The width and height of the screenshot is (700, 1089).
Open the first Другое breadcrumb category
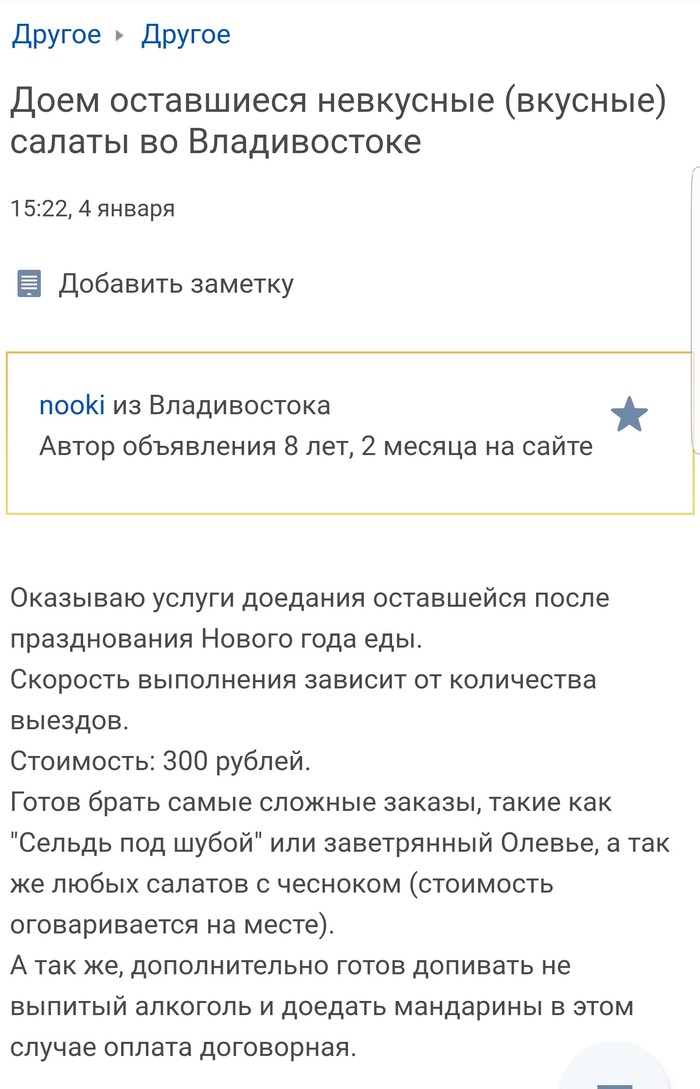56,35
